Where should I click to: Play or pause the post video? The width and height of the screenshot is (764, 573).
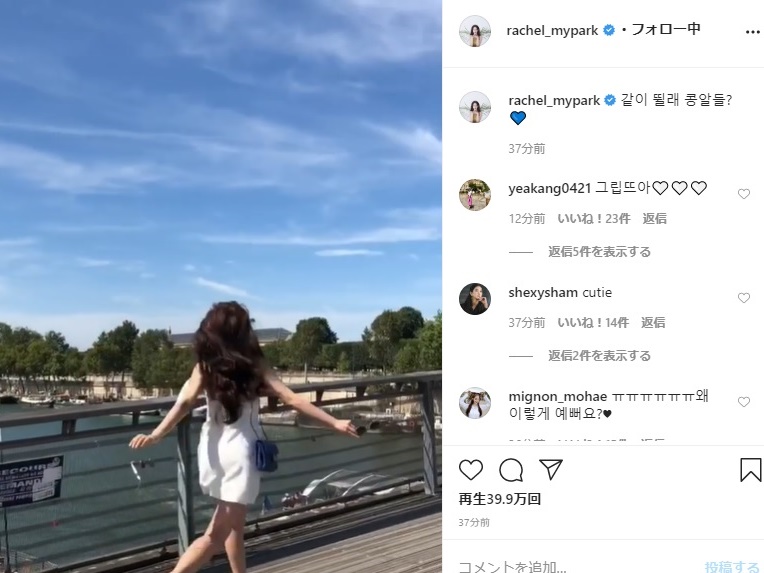(x=221, y=286)
